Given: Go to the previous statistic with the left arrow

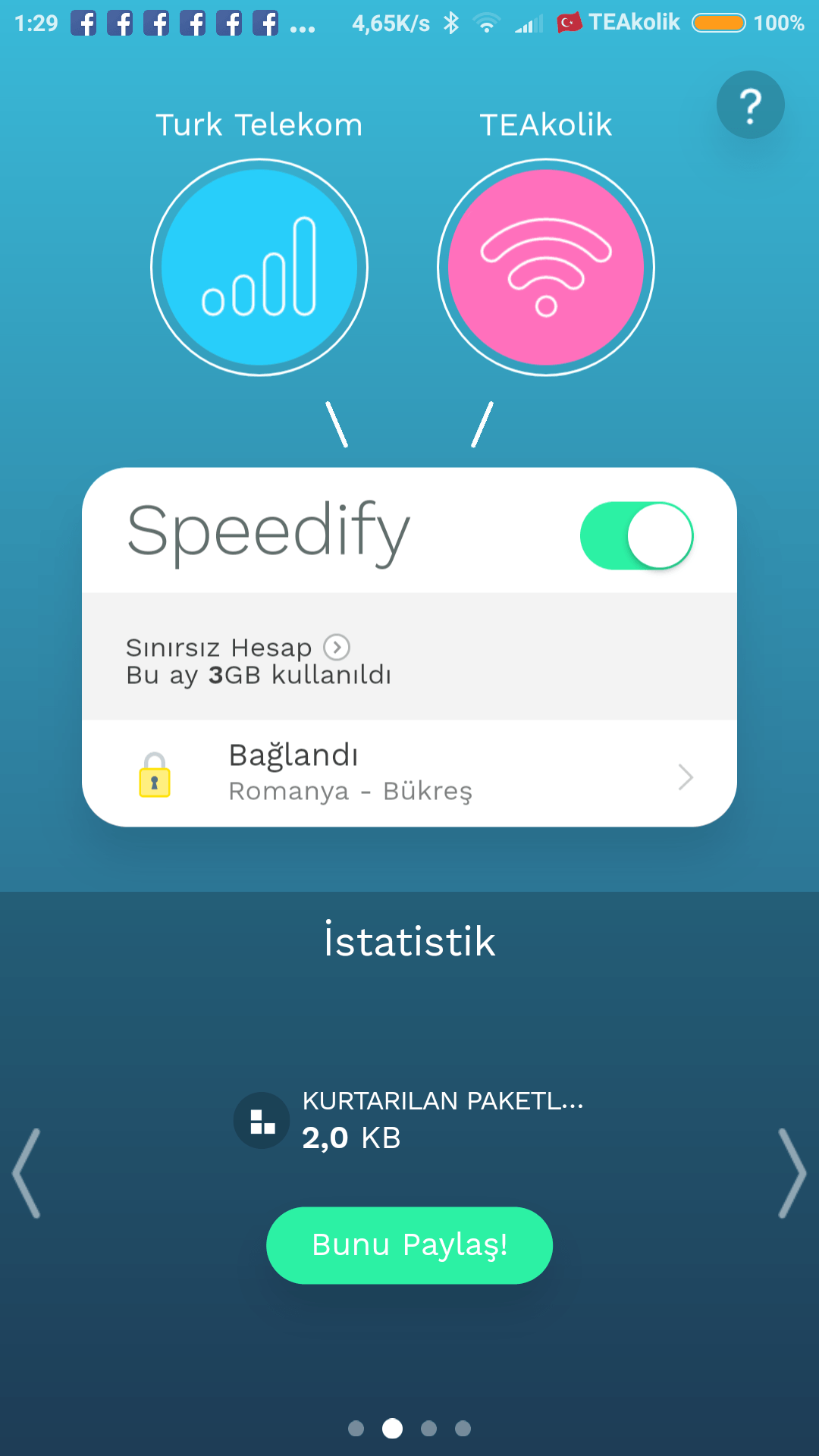Looking at the screenshot, I should tap(27, 1173).
